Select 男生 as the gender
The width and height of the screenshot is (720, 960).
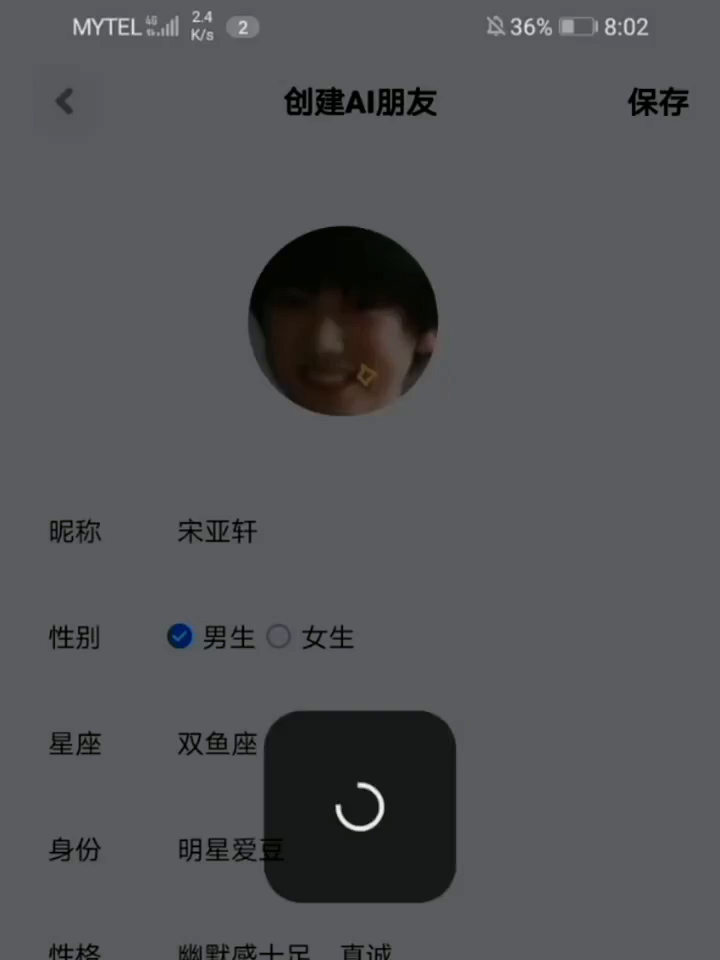[181, 637]
